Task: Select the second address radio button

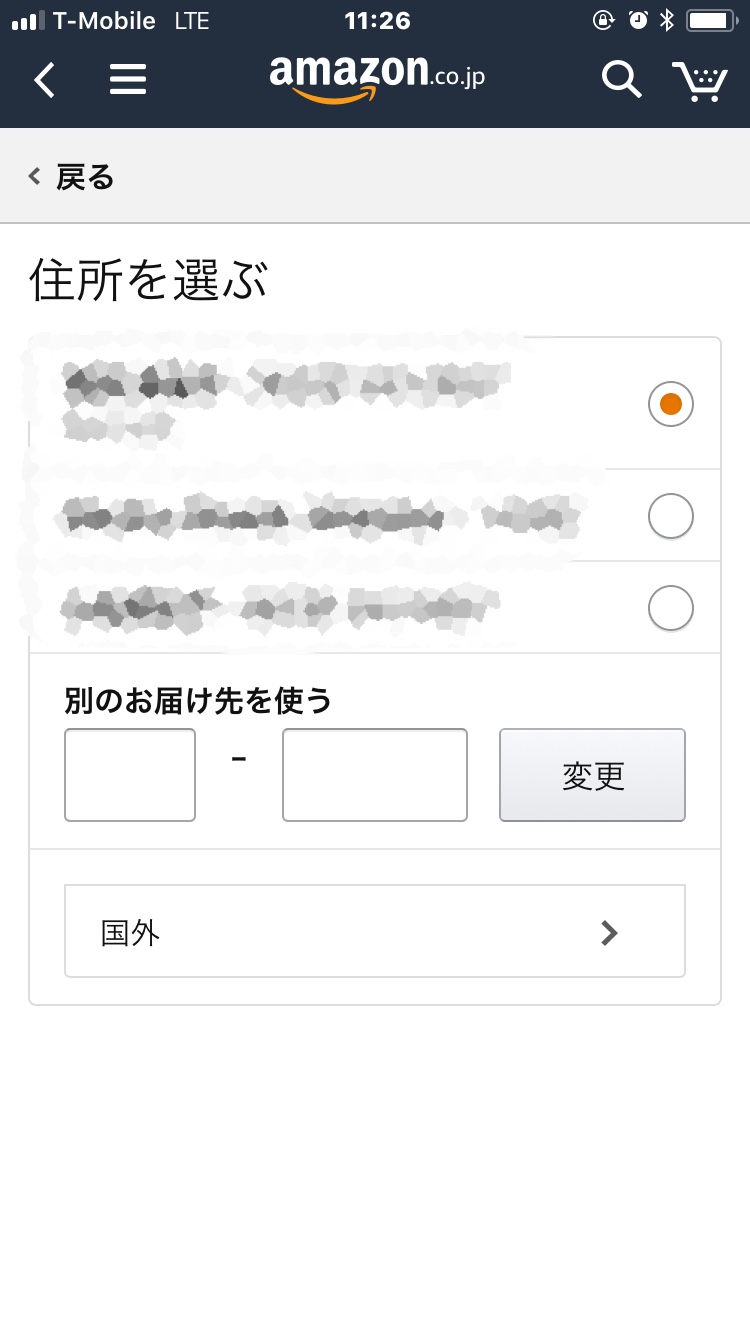Action: 670,516
